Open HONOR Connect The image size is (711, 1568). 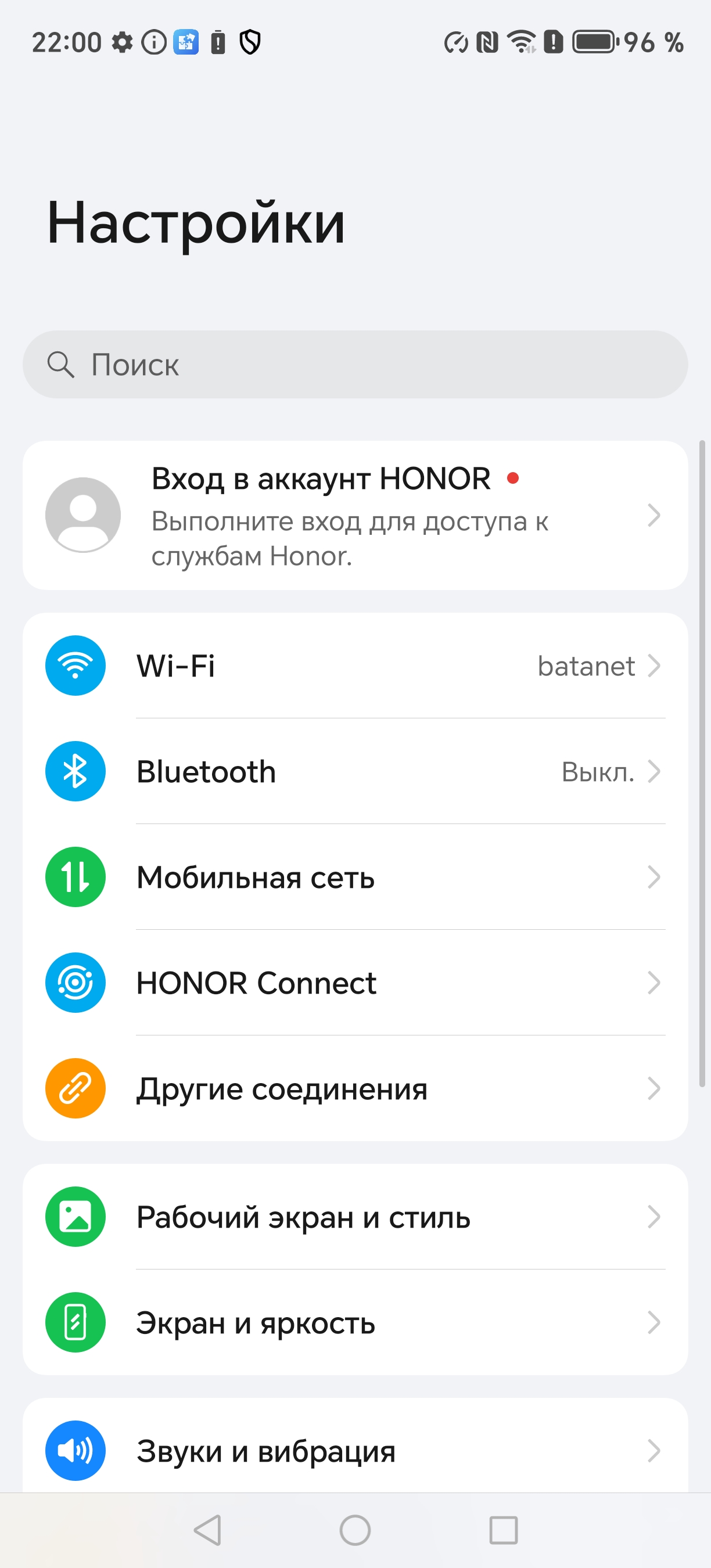click(355, 983)
